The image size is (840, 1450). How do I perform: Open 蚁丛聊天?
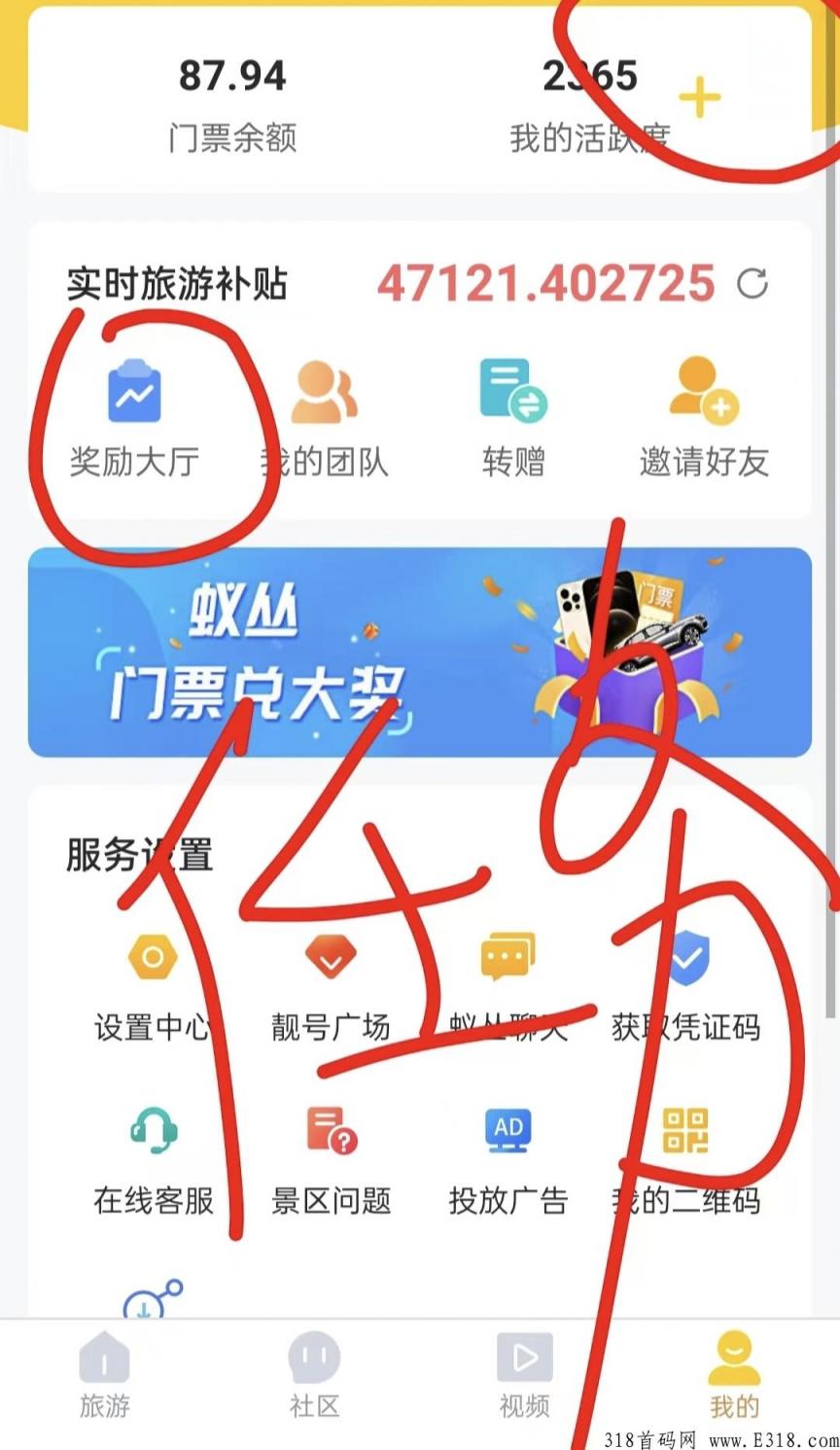(x=507, y=987)
